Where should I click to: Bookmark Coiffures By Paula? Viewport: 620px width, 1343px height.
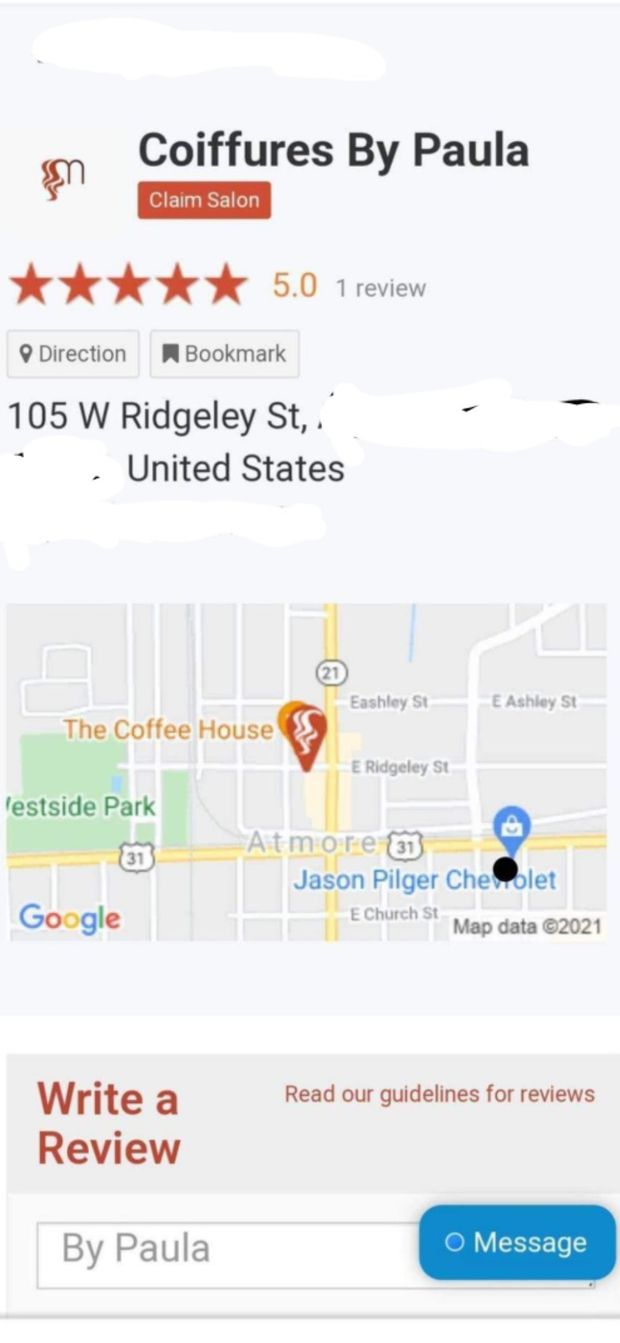pos(224,354)
